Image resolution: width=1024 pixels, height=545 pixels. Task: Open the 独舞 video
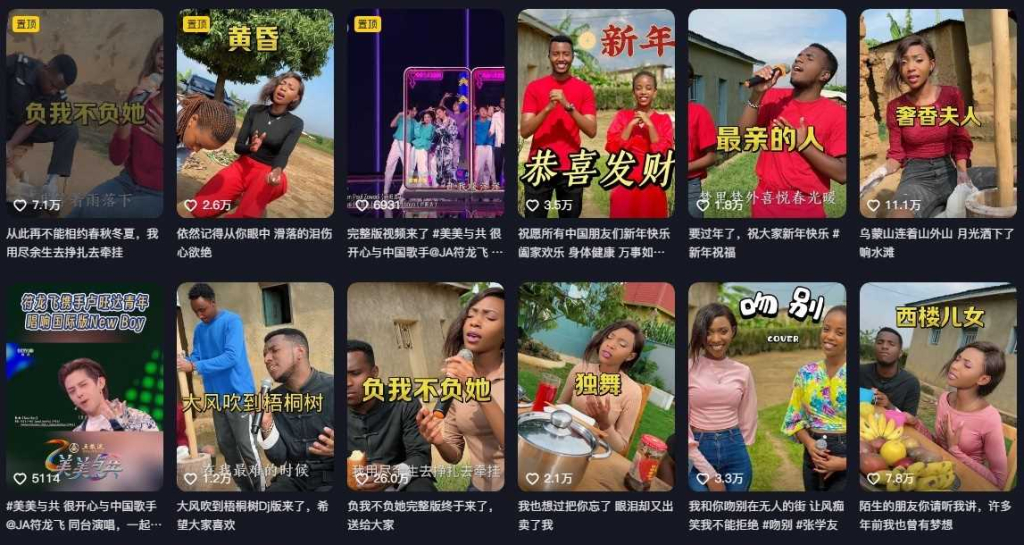[x=596, y=386]
